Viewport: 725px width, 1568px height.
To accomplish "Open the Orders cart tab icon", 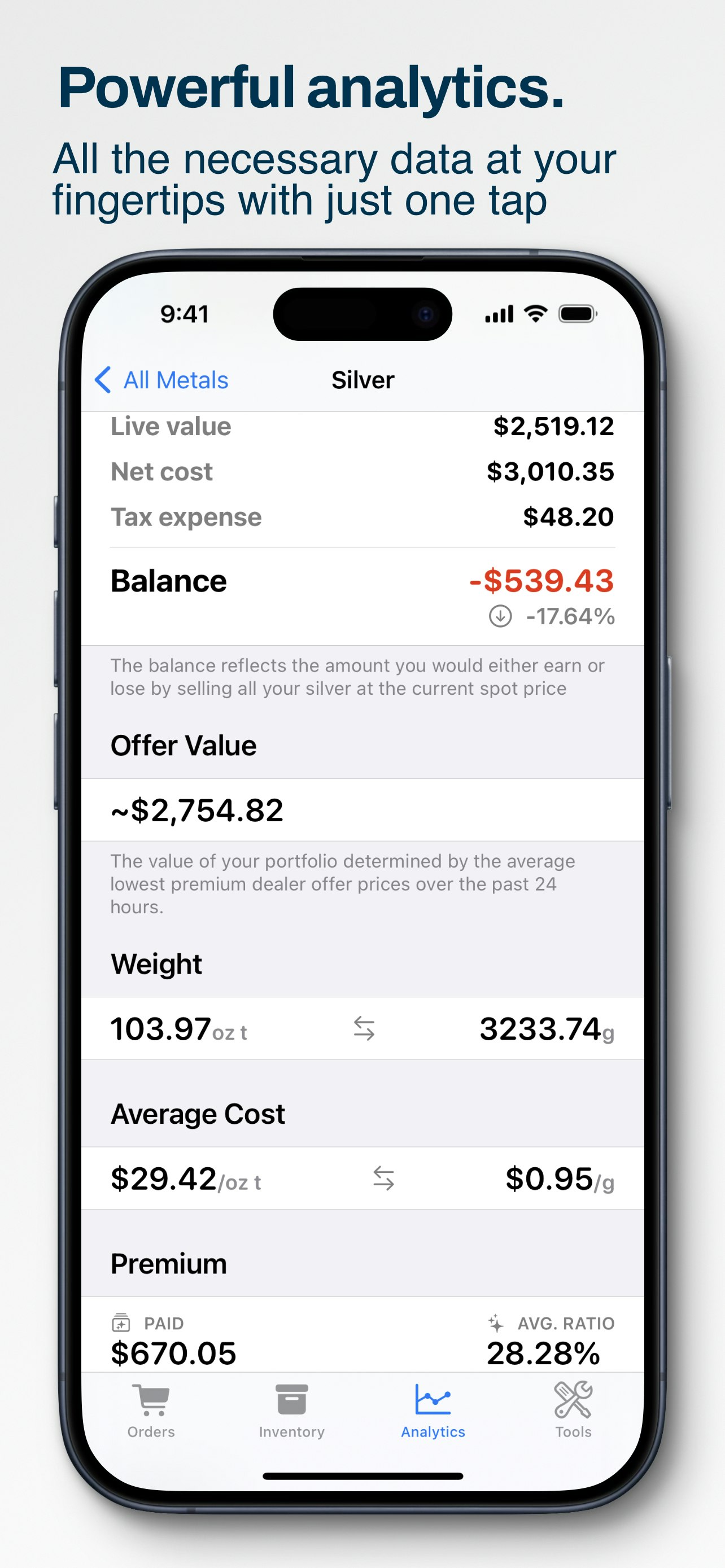I will 151,1398.
